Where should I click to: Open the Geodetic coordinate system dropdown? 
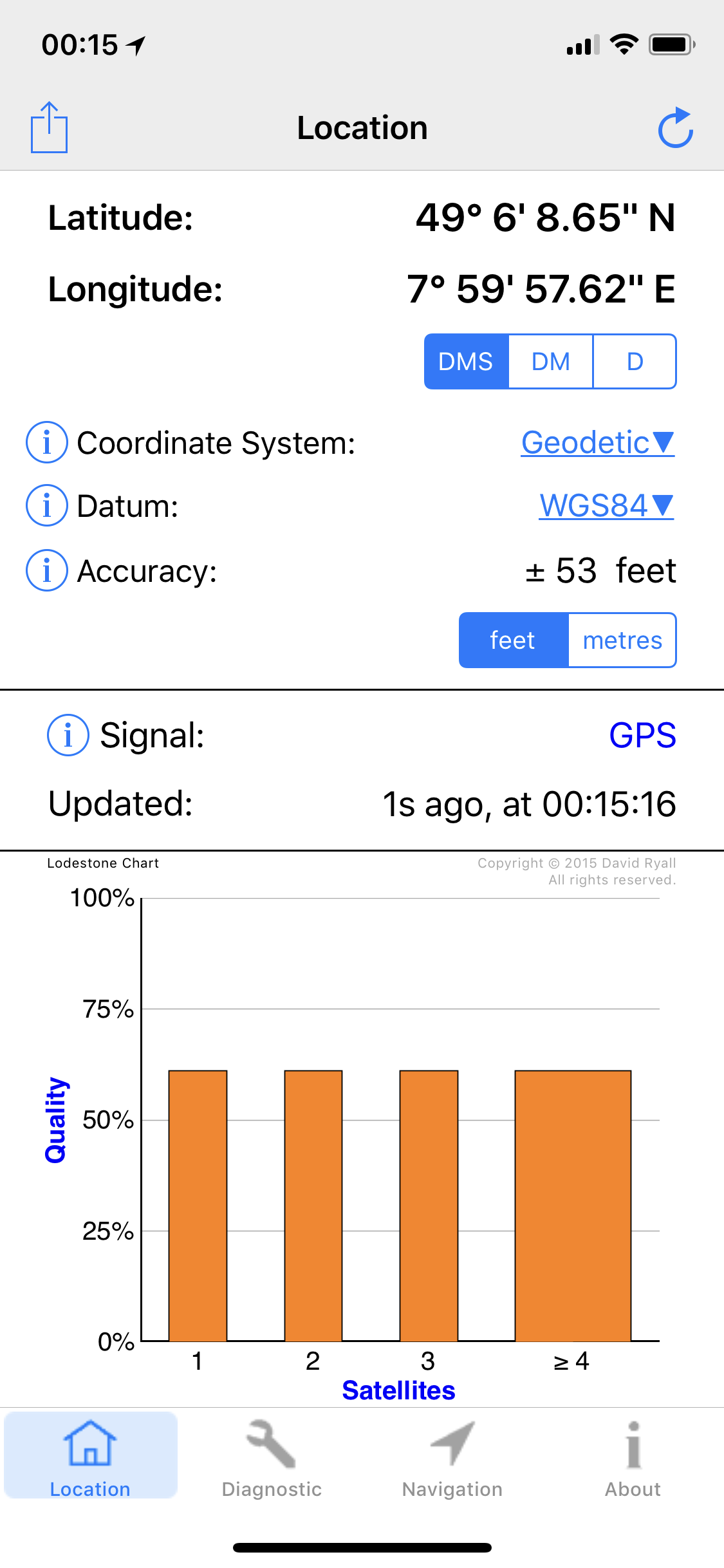[x=598, y=443]
